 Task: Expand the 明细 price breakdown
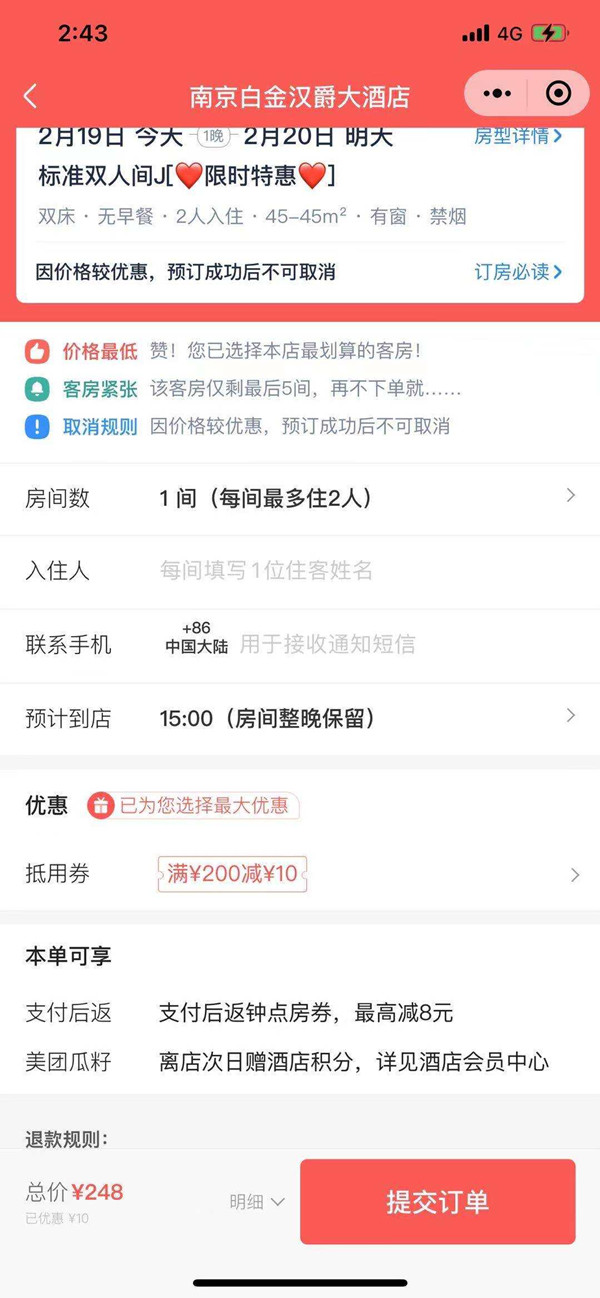pyautogui.click(x=257, y=1201)
